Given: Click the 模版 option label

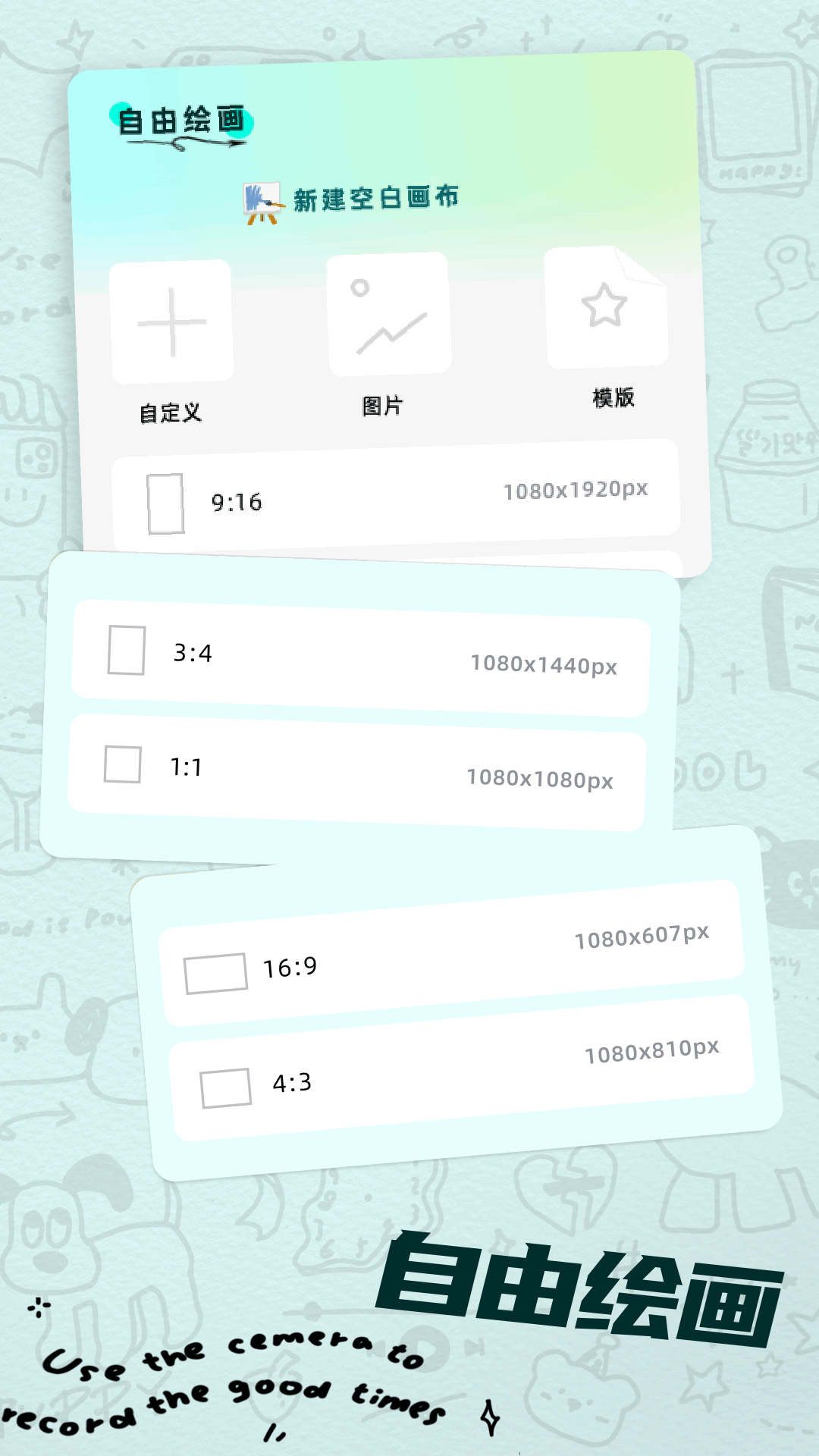Looking at the screenshot, I should [611, 397].
